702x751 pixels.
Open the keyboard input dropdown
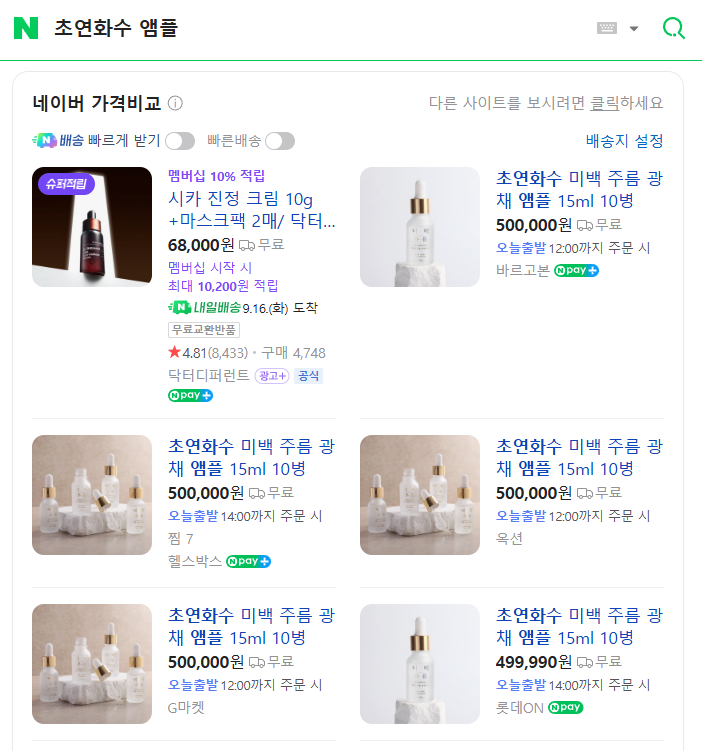pos(633,28)
